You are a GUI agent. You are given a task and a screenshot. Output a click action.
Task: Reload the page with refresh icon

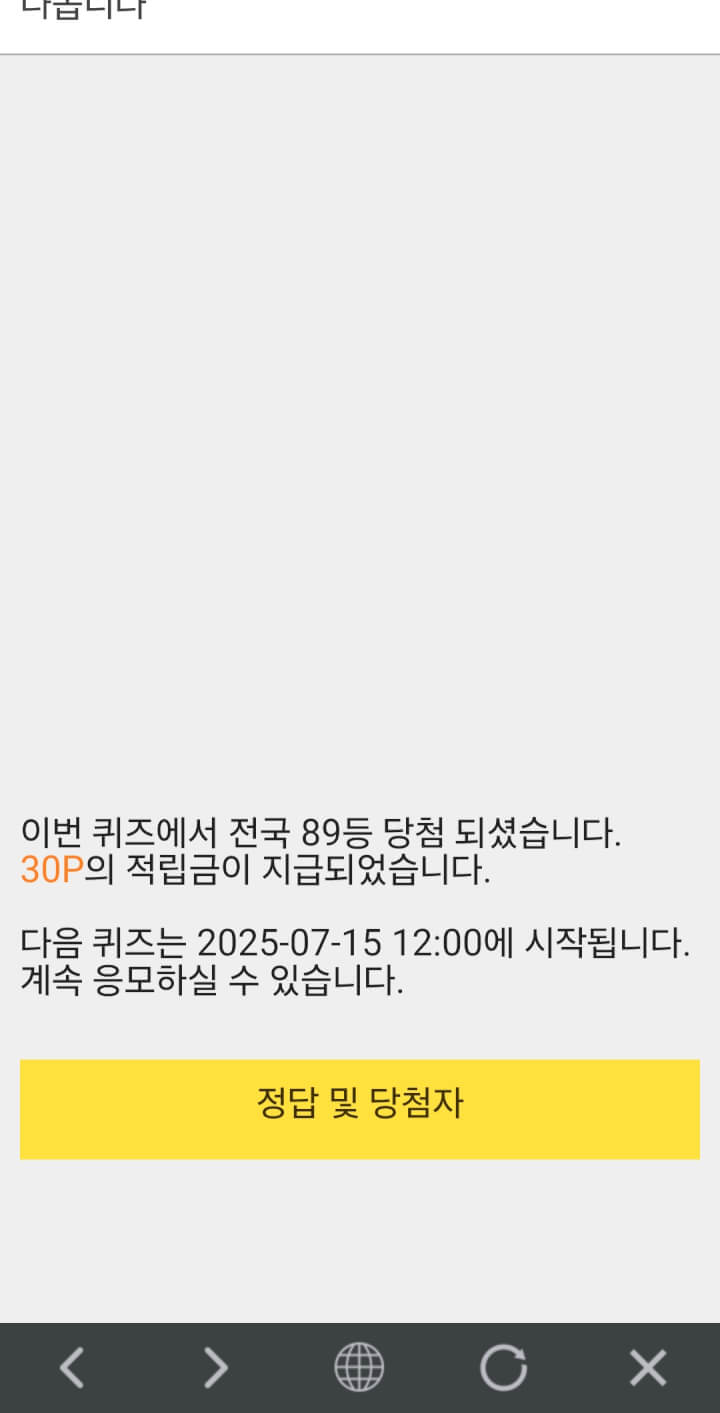click(x=503, y=1367)
